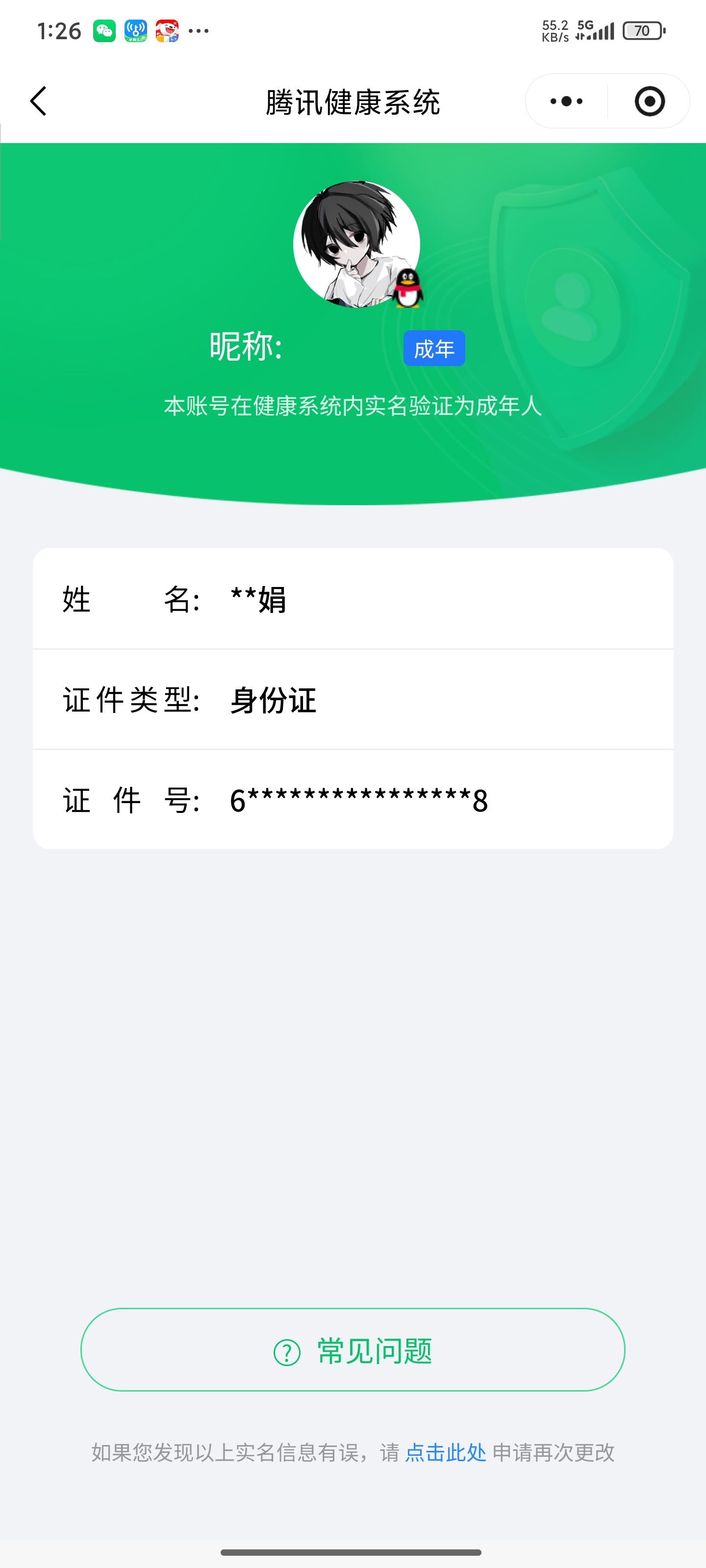The width and height of the screenshot is (706, 1568).
Task: Tap the WiFi hotspot icon in the status bar
Action: point(135,30)
